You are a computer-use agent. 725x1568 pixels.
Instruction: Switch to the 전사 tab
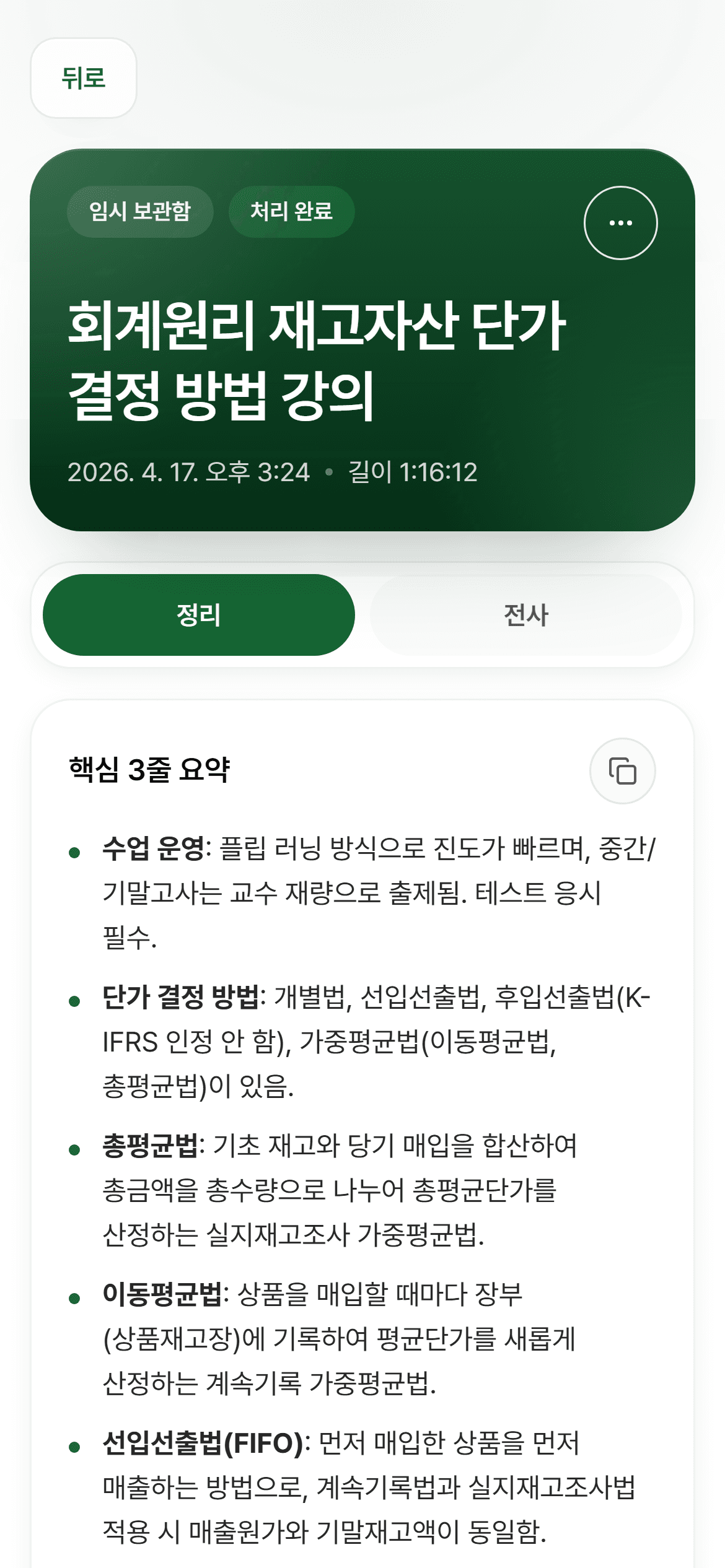coord(525,615)
